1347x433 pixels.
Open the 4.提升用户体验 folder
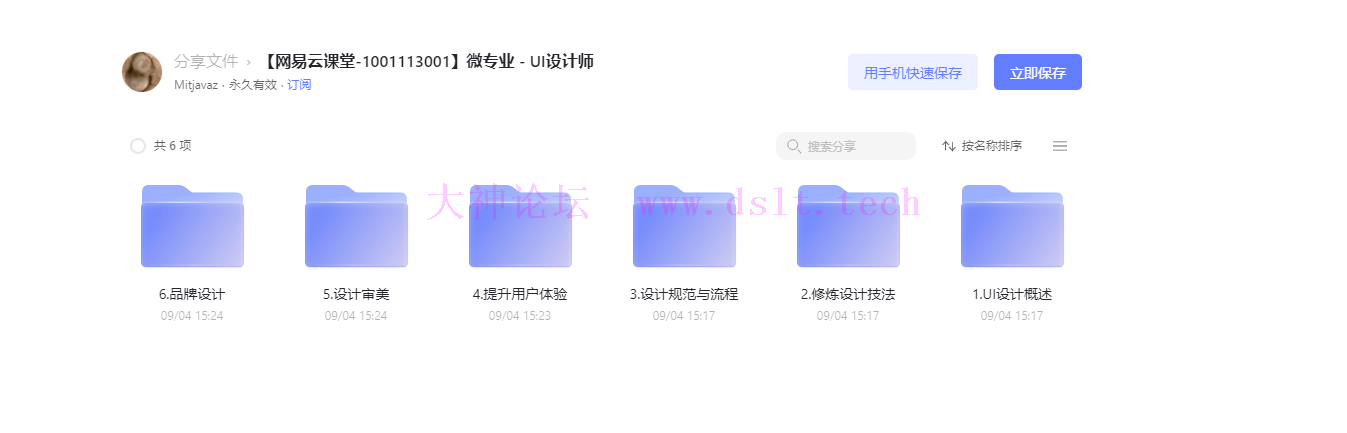point(520,228)
